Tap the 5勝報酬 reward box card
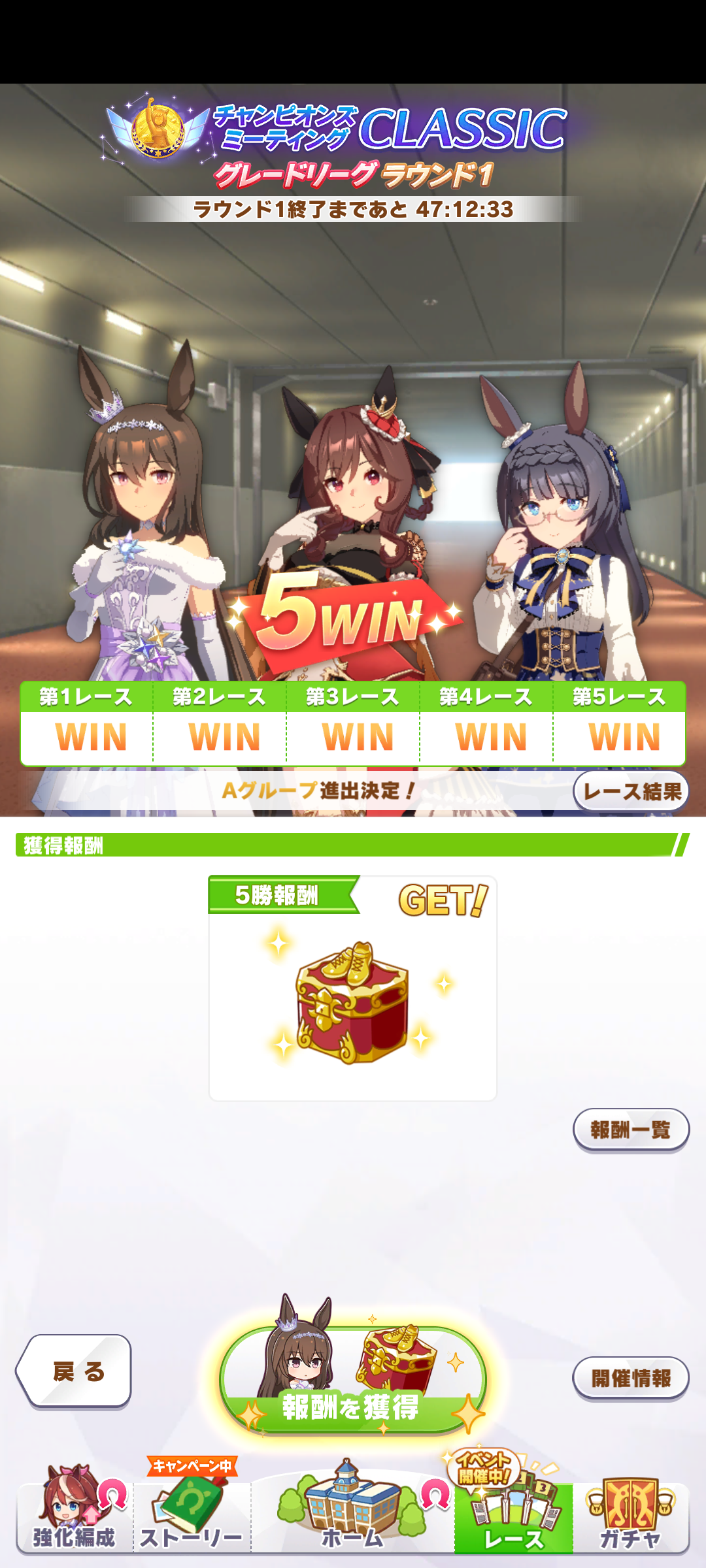This screenshot has height=1568, width=706. [x=352, y=988]
